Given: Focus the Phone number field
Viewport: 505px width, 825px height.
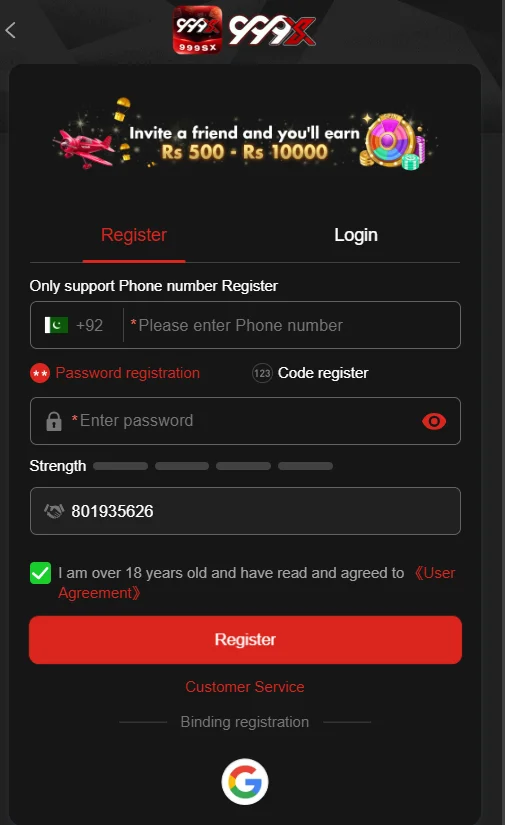Looking at the screenshot, I should coord(292,325).
